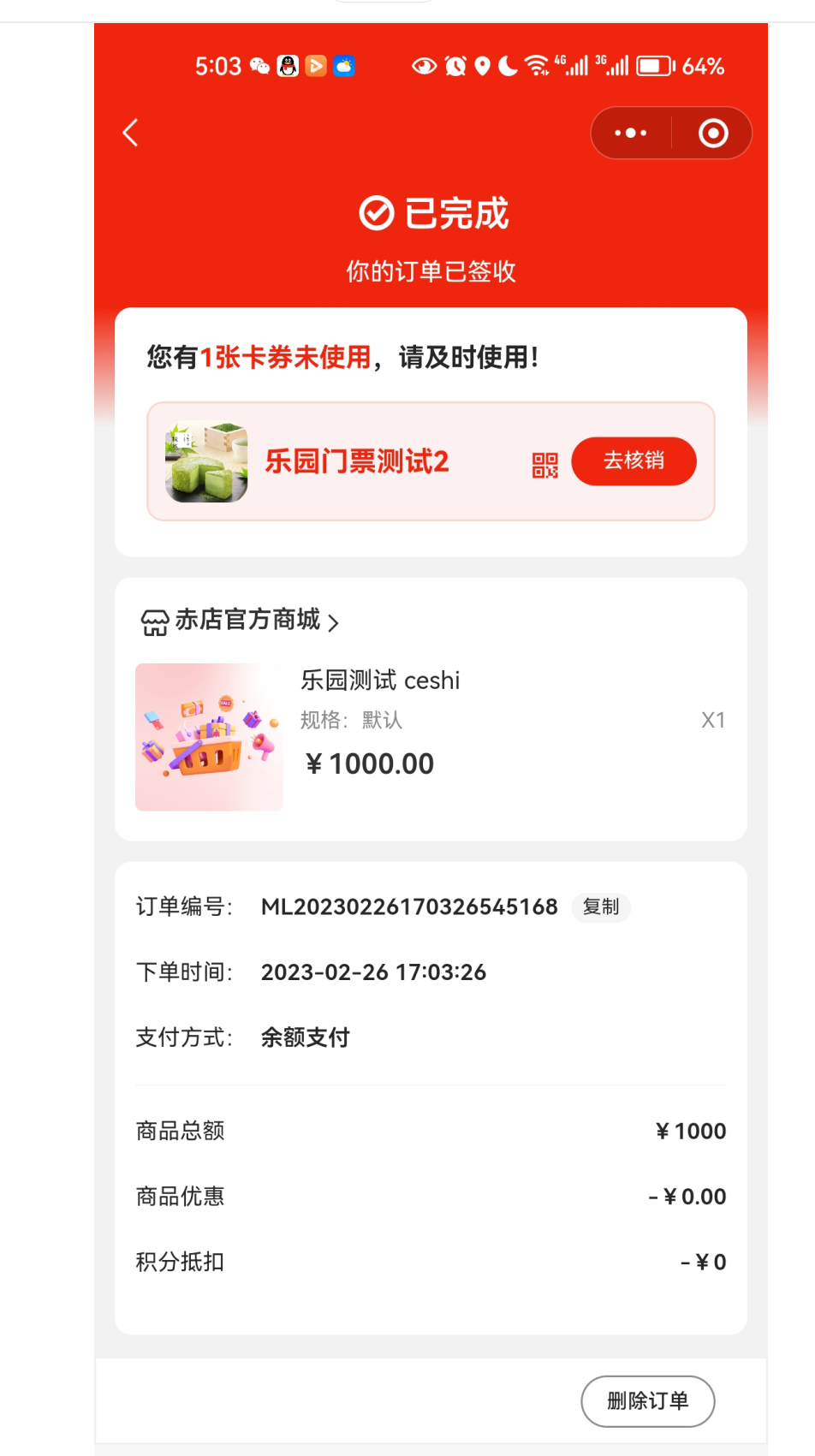Open the mini program three-dot menu
Screen dimensions: 815x1456
tap(631, 133)
